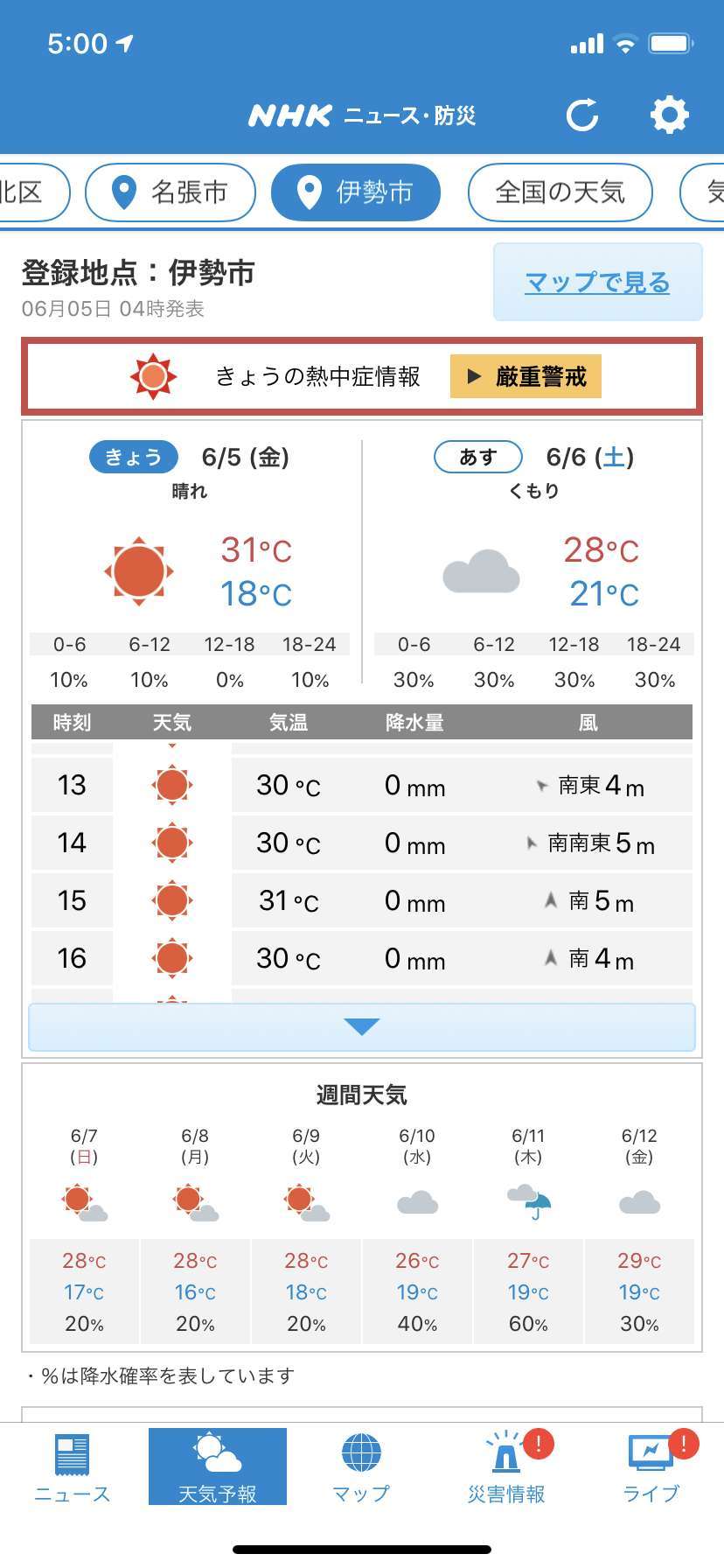Image resolution: width=724 pixels, height=1568 pixels.
Task: Switch to the ライブ tab
Action: pos(651,1468)
